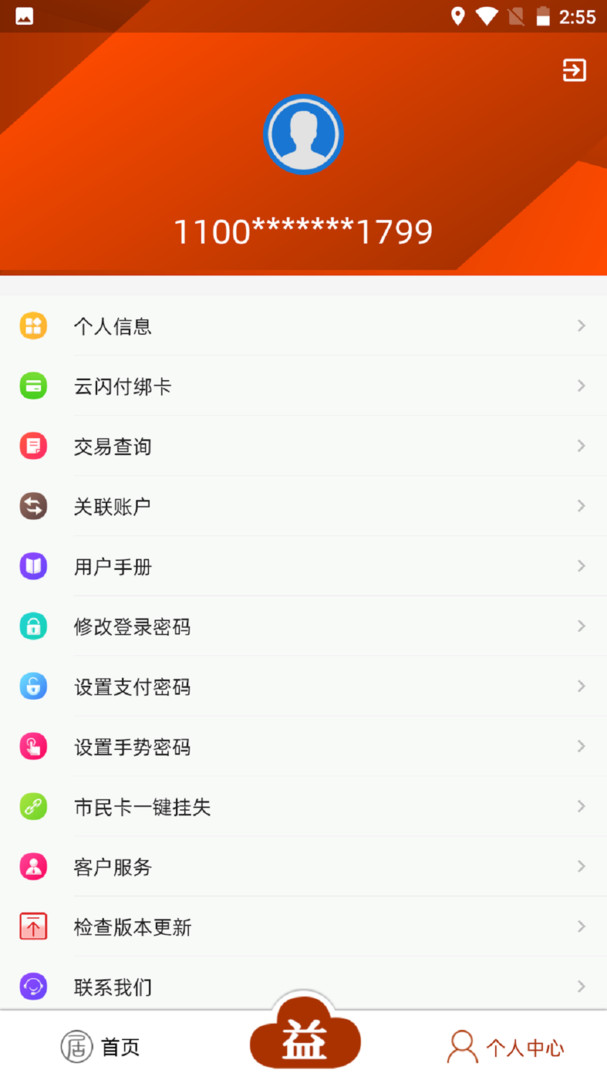Open 设置支付密码 payment password
Viewport: 607px width, 1080px height.
click(303, 686)
